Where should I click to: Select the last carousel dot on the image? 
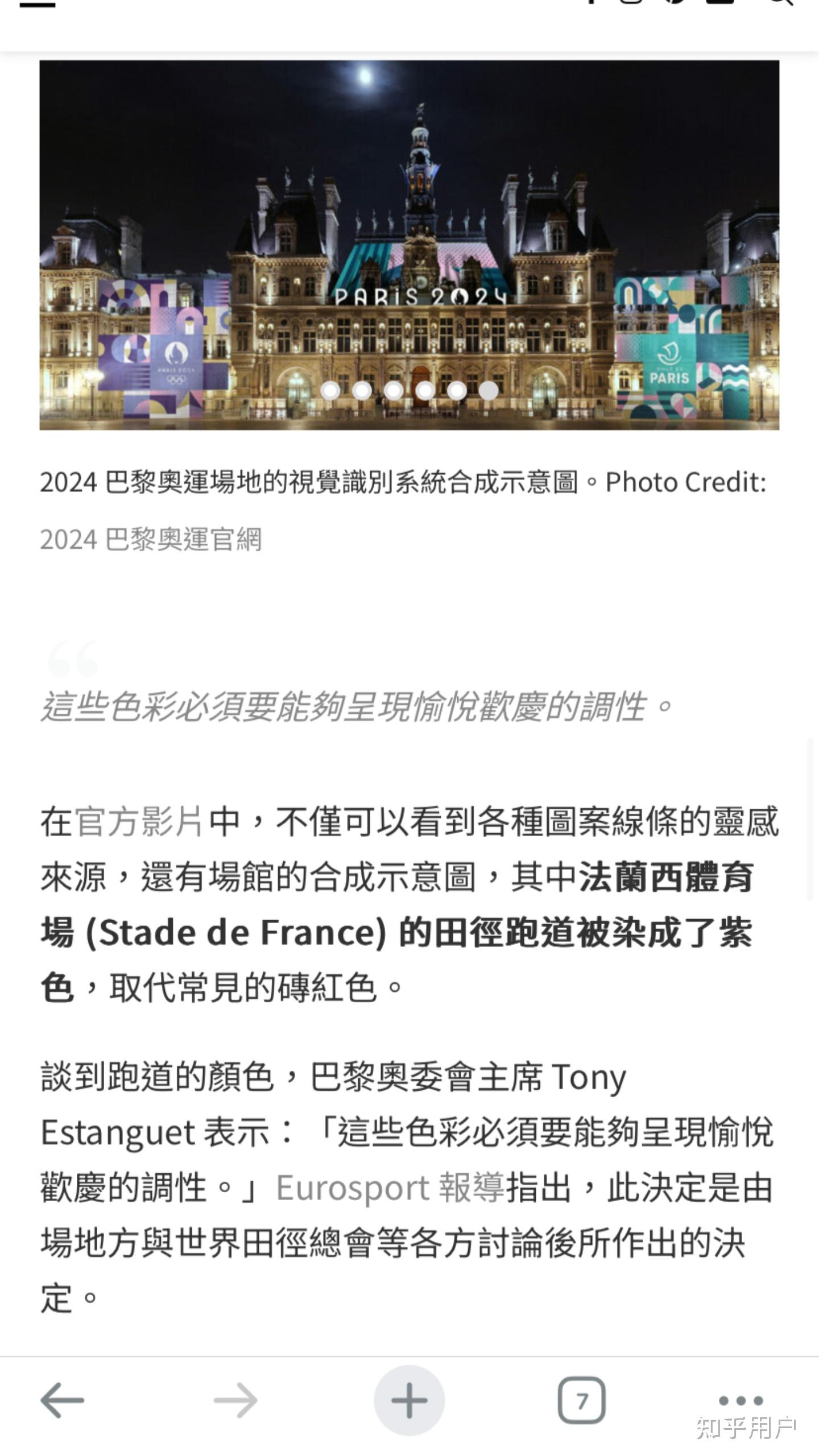(488, 390)
